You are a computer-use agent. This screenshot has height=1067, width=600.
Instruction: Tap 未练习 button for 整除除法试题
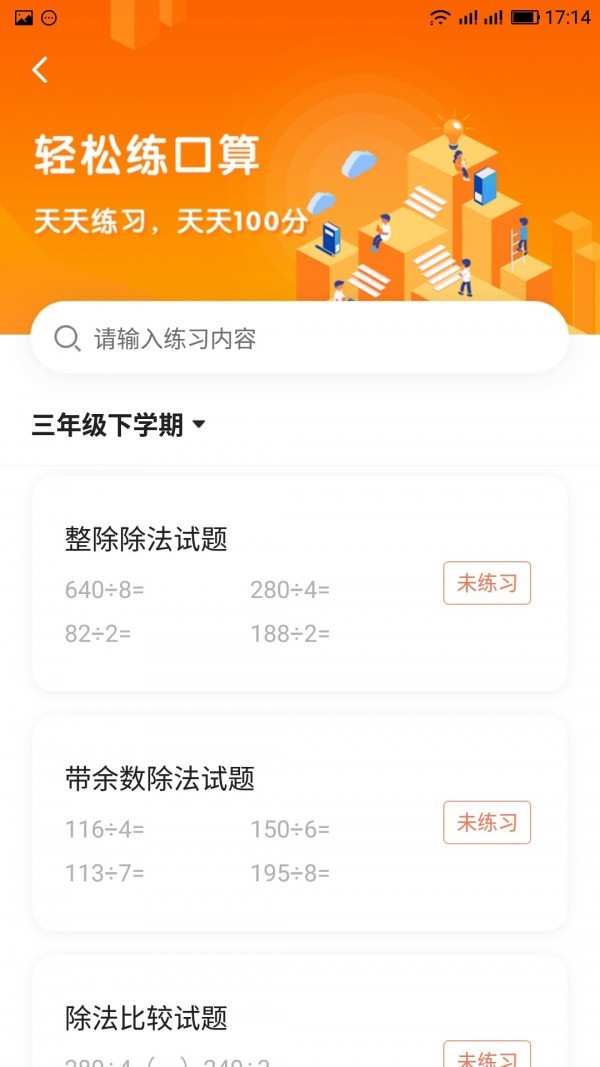(487, 583)
